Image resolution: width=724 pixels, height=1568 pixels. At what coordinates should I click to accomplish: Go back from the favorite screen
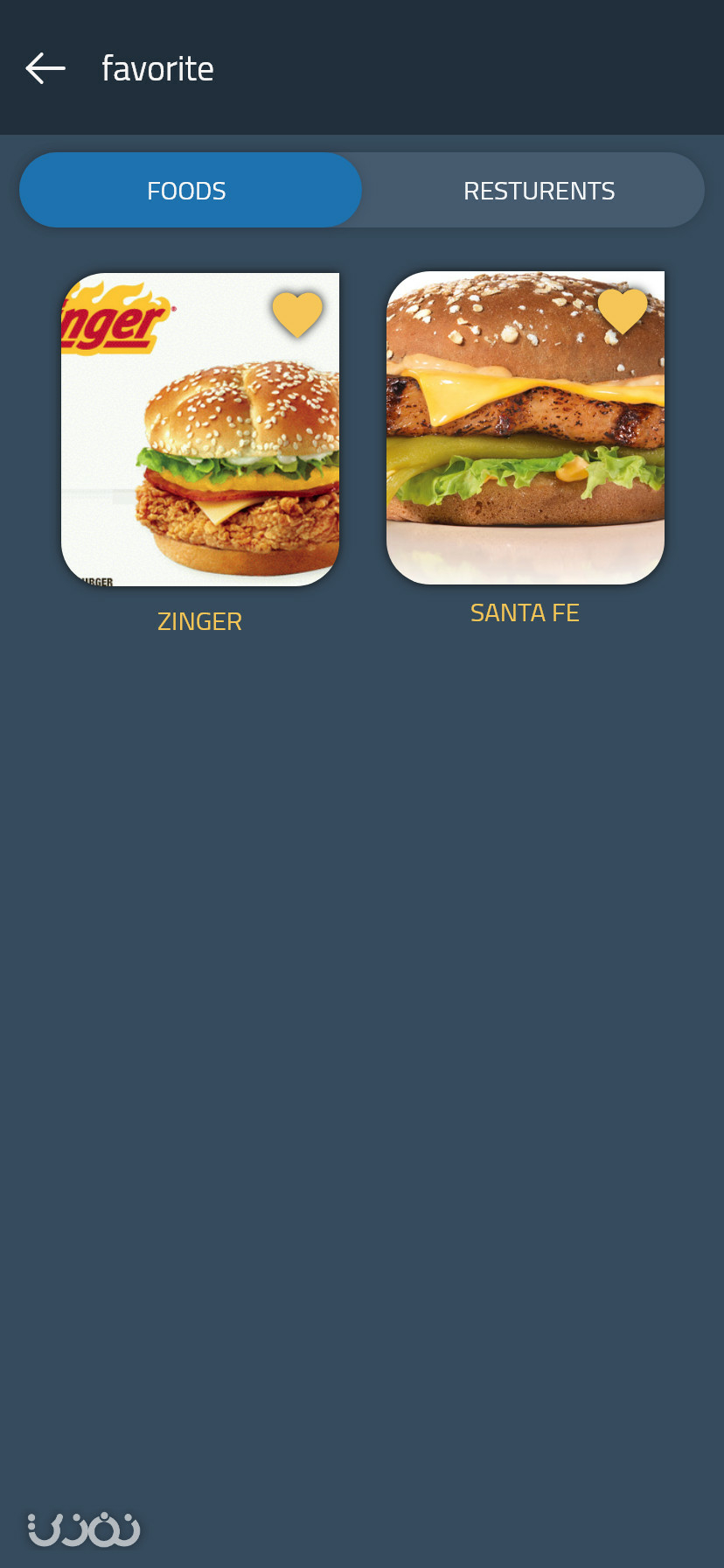(45, 68)
